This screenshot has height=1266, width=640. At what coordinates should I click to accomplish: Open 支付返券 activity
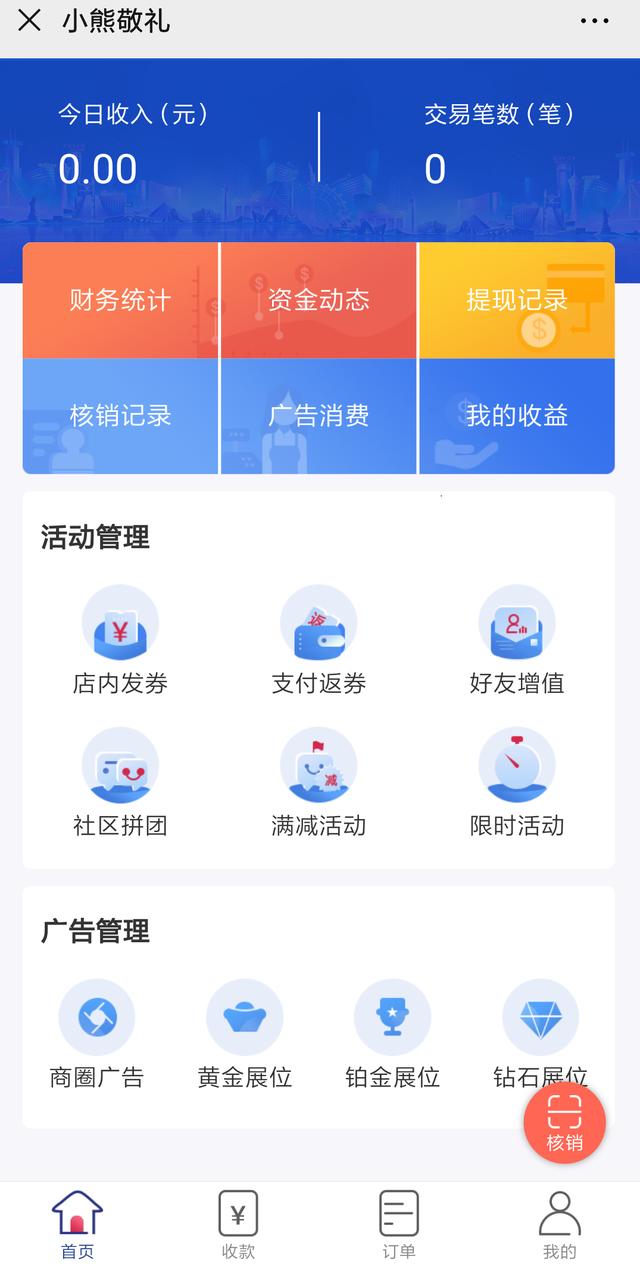point(319,641)
